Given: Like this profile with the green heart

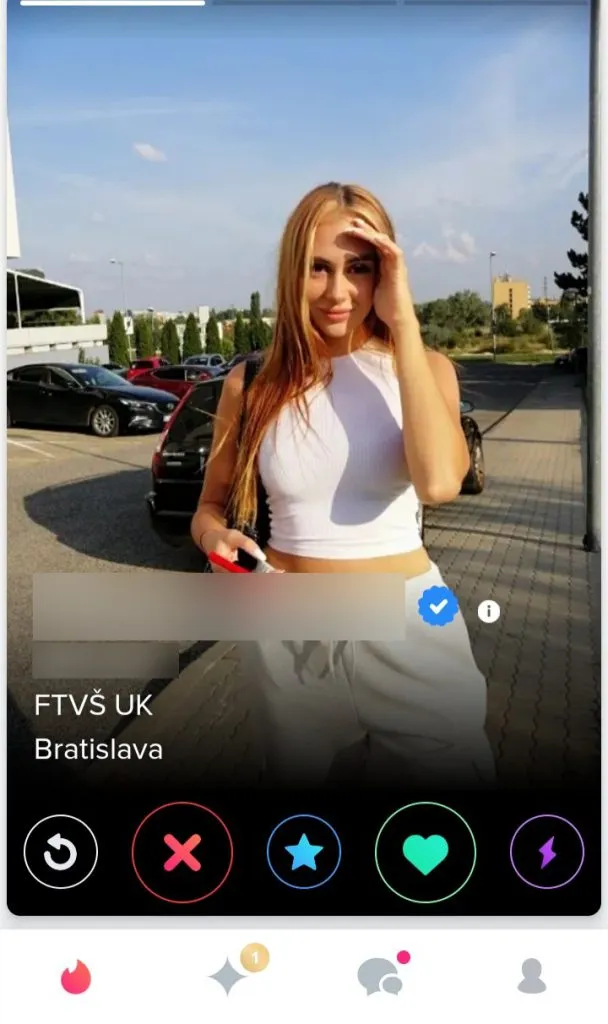Looking at the screenshot, I should tap(425, 853).
